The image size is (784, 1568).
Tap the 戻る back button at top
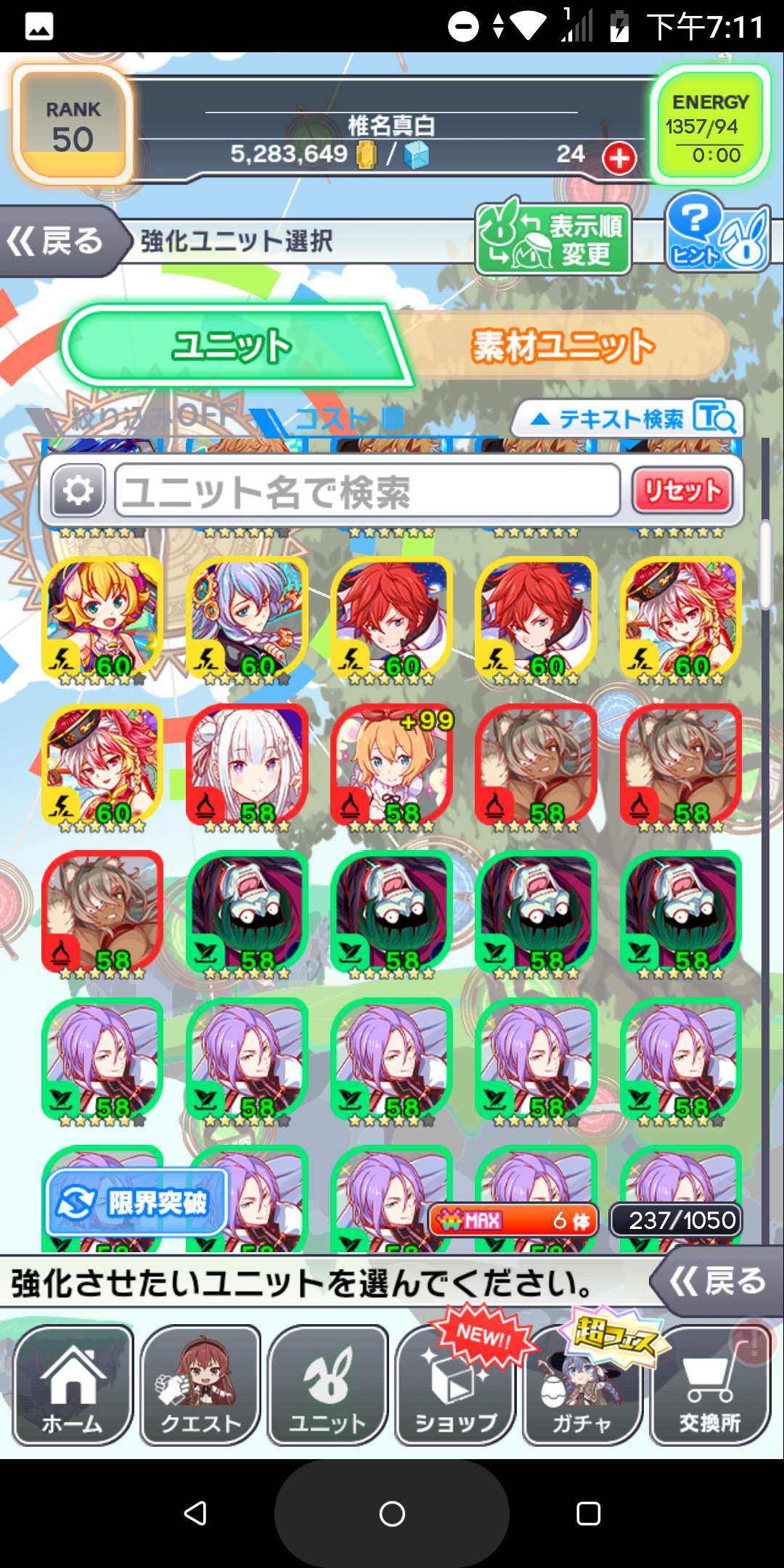[58, 241]
